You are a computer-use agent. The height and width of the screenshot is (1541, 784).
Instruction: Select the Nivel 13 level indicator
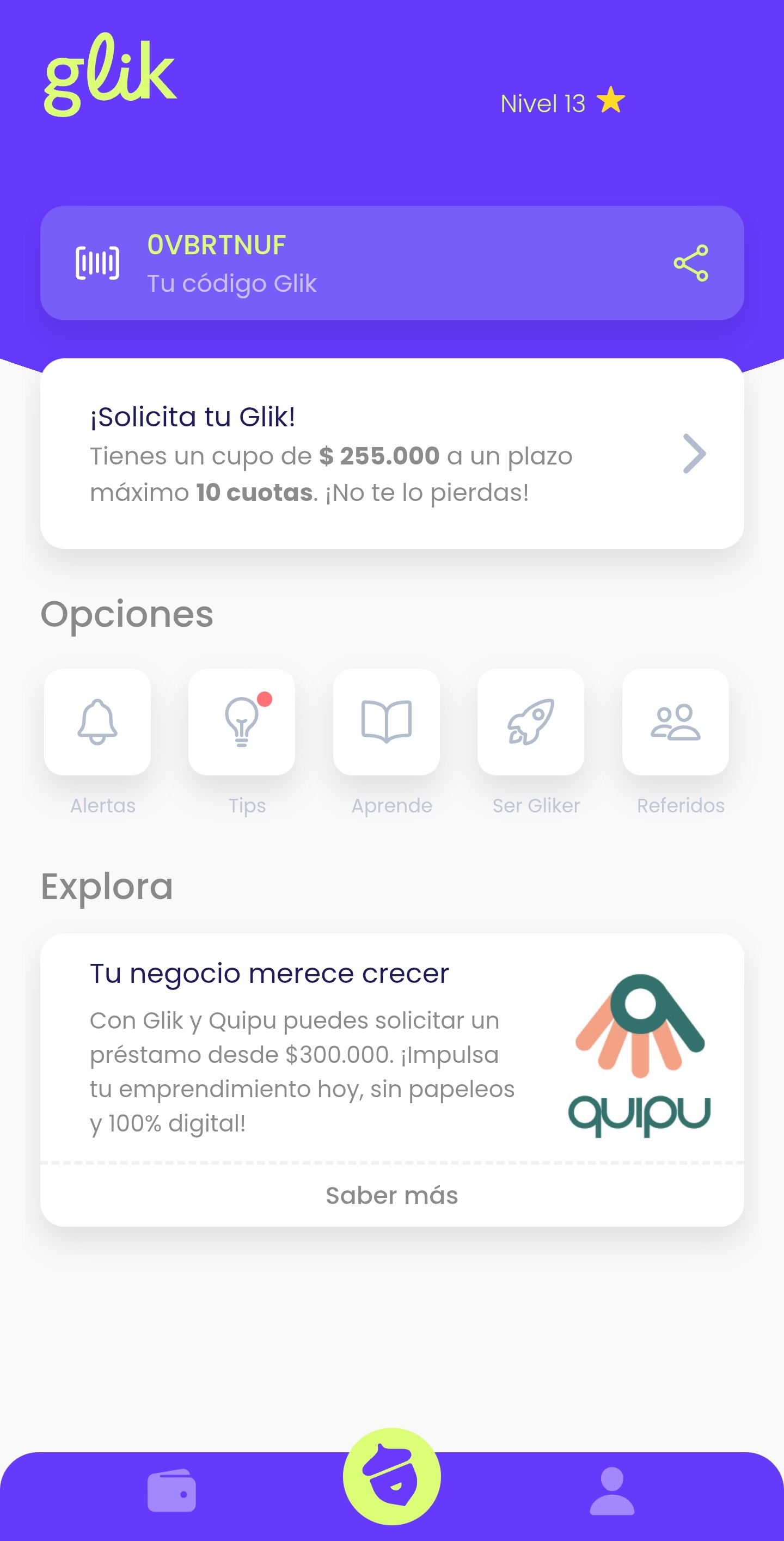pyautogui.click(x=543, y=103)
